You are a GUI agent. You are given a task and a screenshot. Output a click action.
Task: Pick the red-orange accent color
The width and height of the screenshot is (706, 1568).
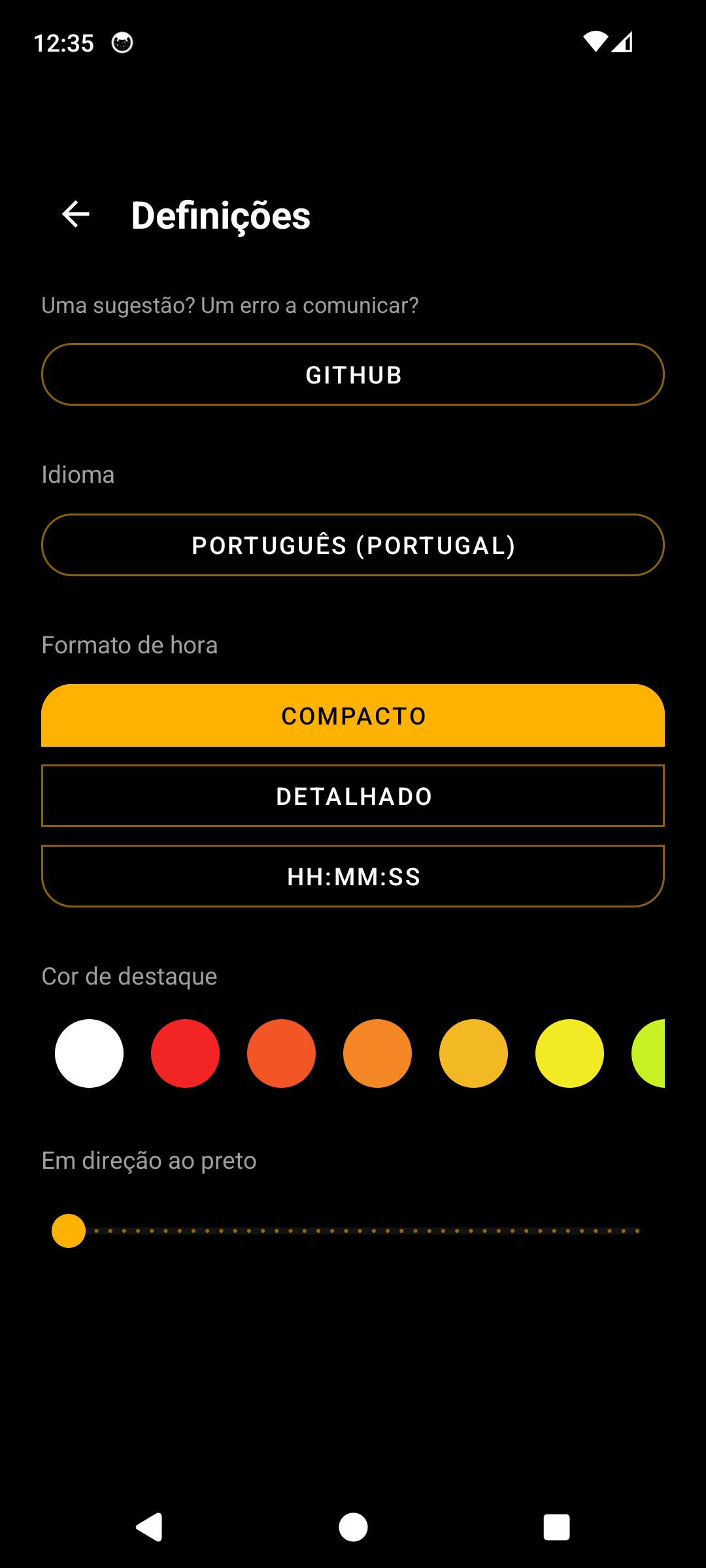pos(281,1053)
